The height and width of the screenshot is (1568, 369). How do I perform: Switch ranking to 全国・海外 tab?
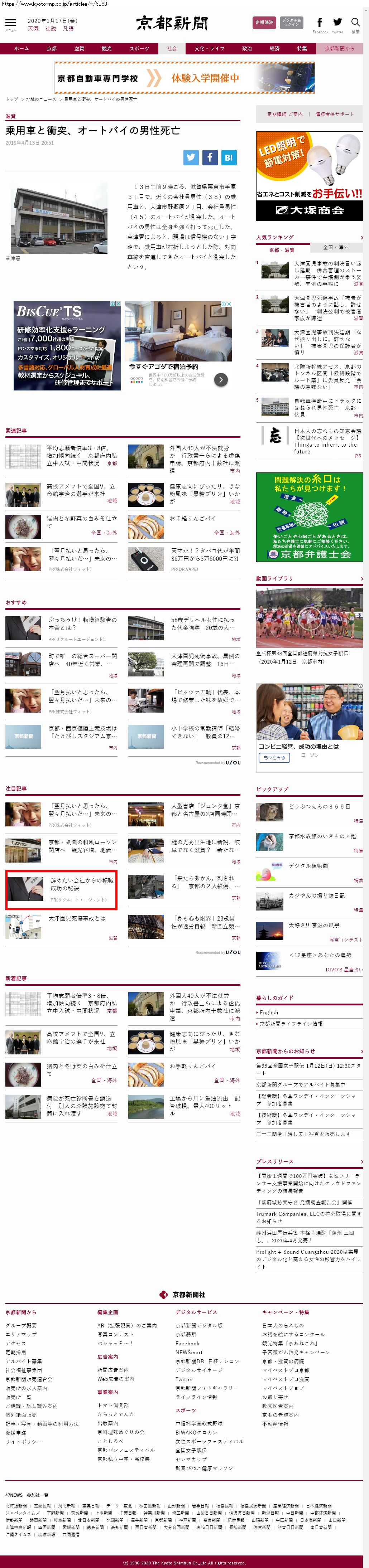336,247
